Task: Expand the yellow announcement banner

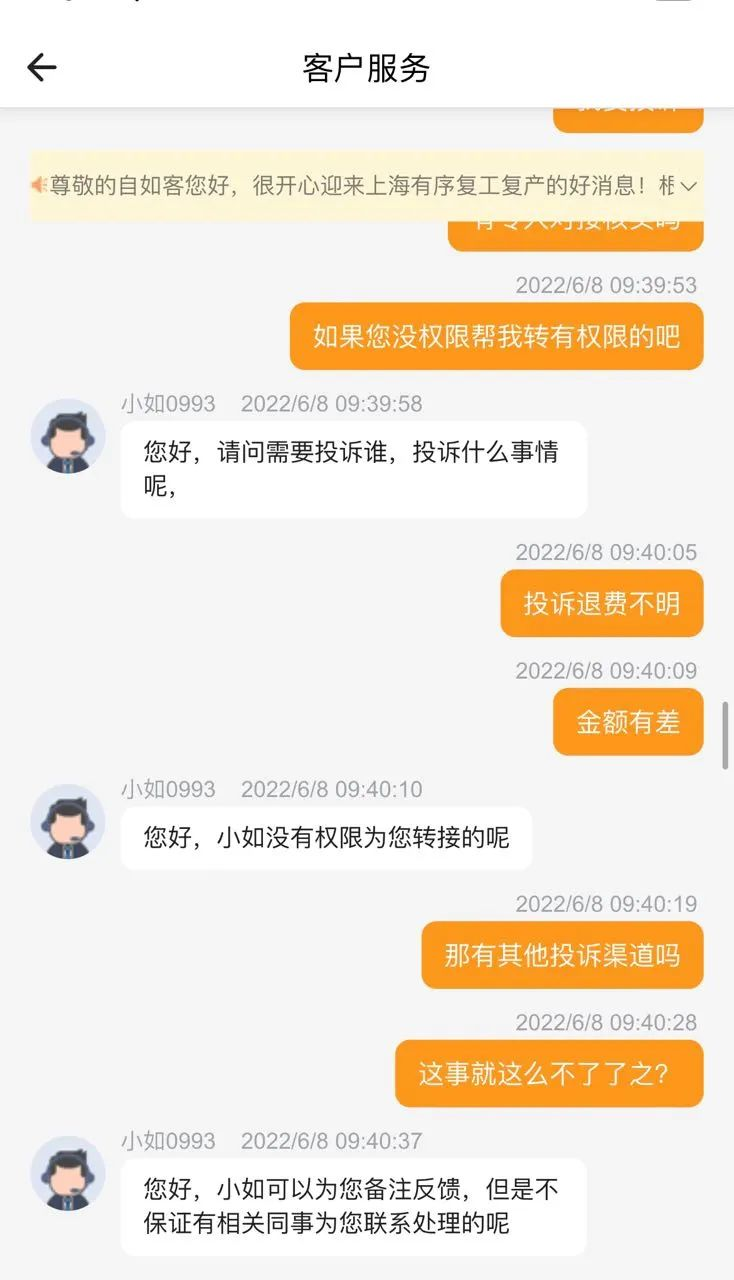Action: tap(687, 186)
